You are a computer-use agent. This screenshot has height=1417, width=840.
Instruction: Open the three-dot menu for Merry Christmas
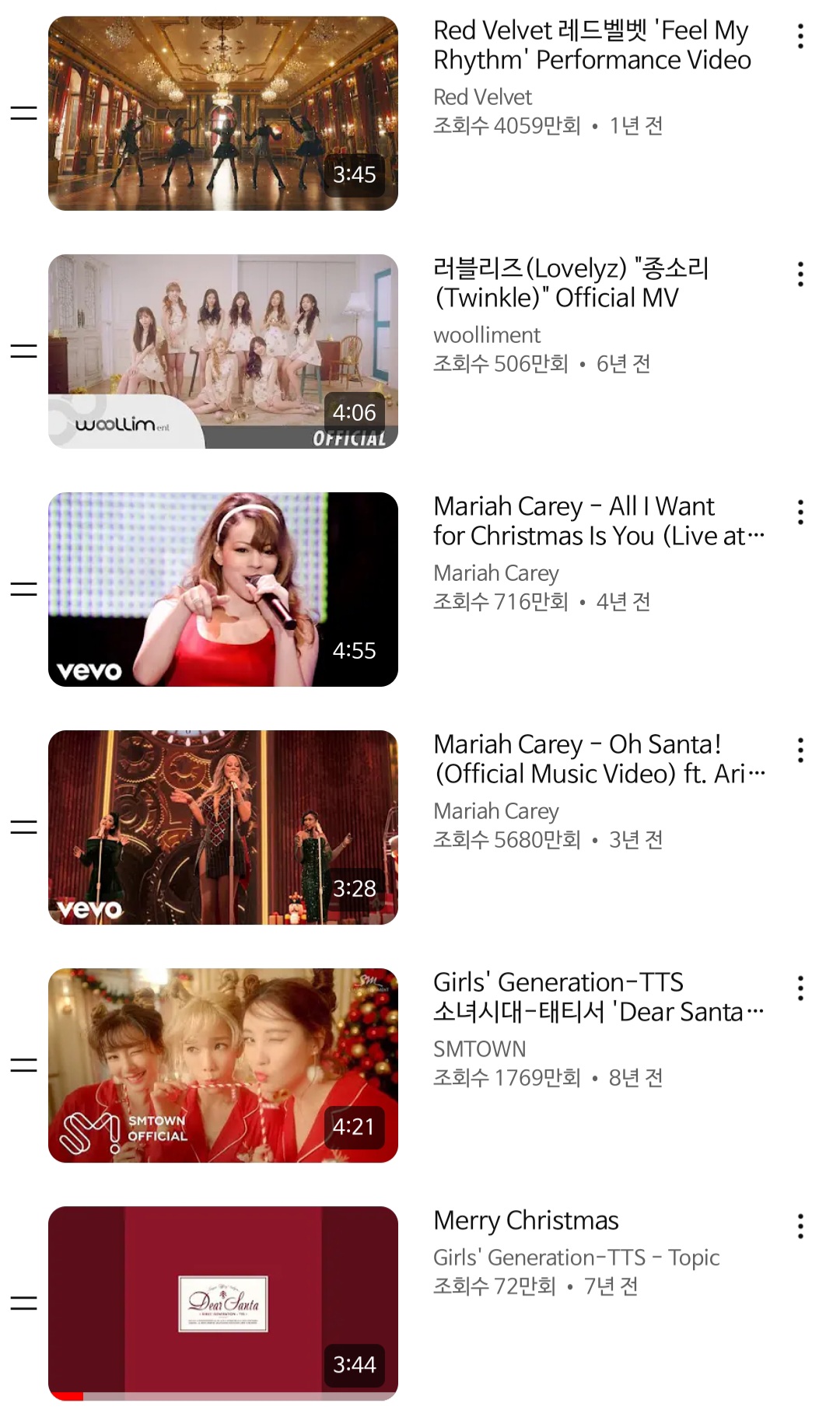pos(800,1226)
